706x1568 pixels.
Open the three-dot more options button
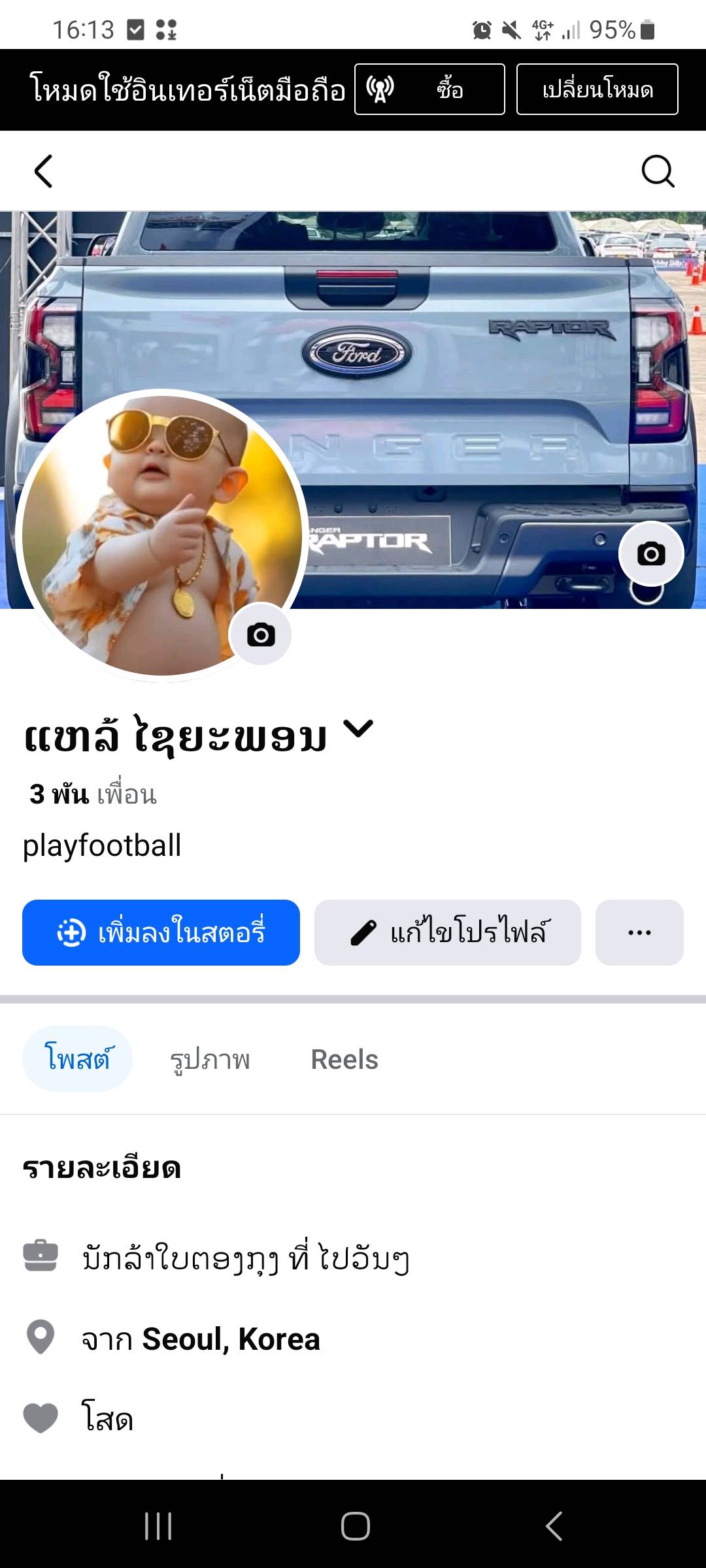pyautogui.click(x=639, y=932)
